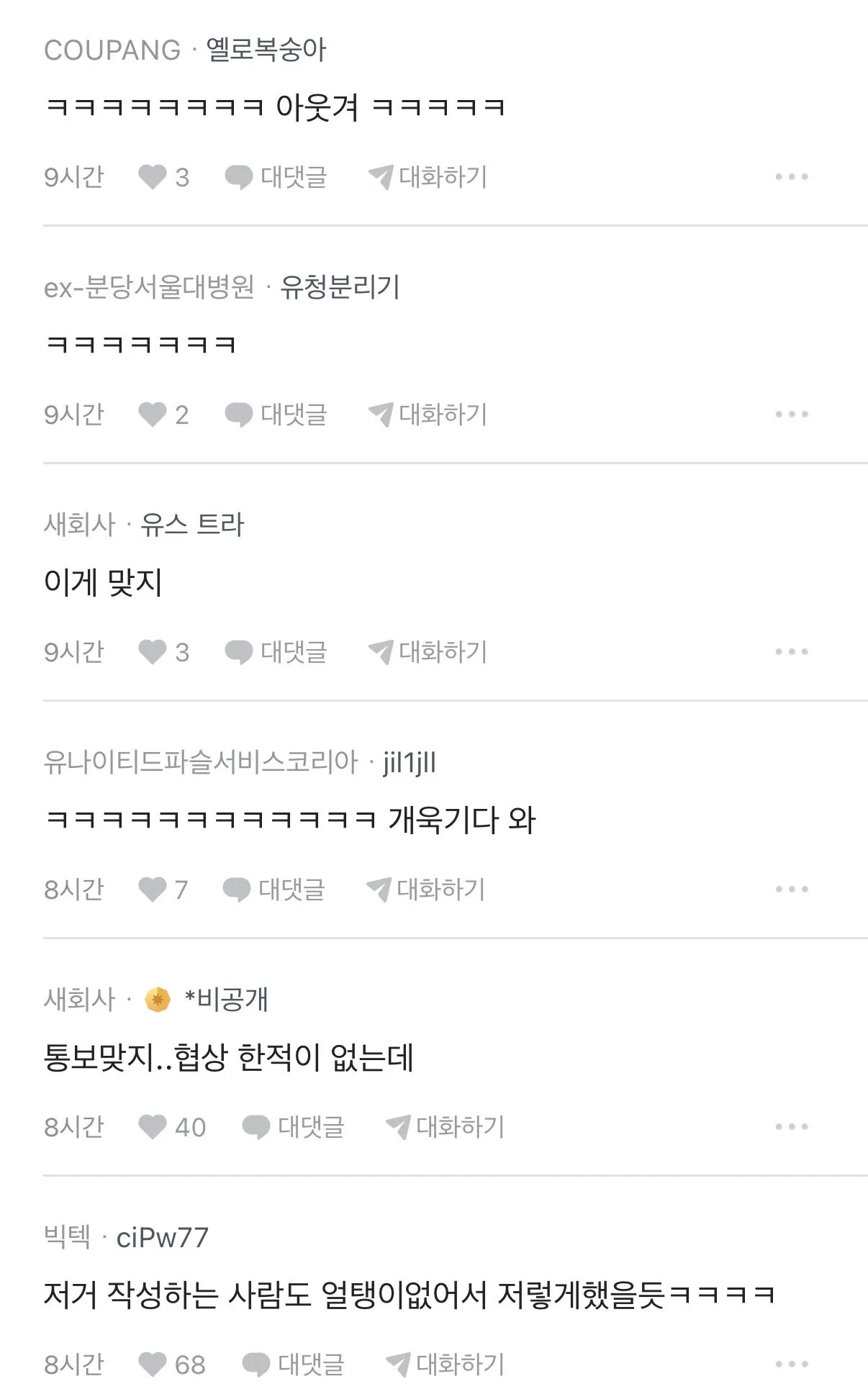Reply to jil1jll's comment with 대댓글
Screen dimensions: 868x1389
274,890
